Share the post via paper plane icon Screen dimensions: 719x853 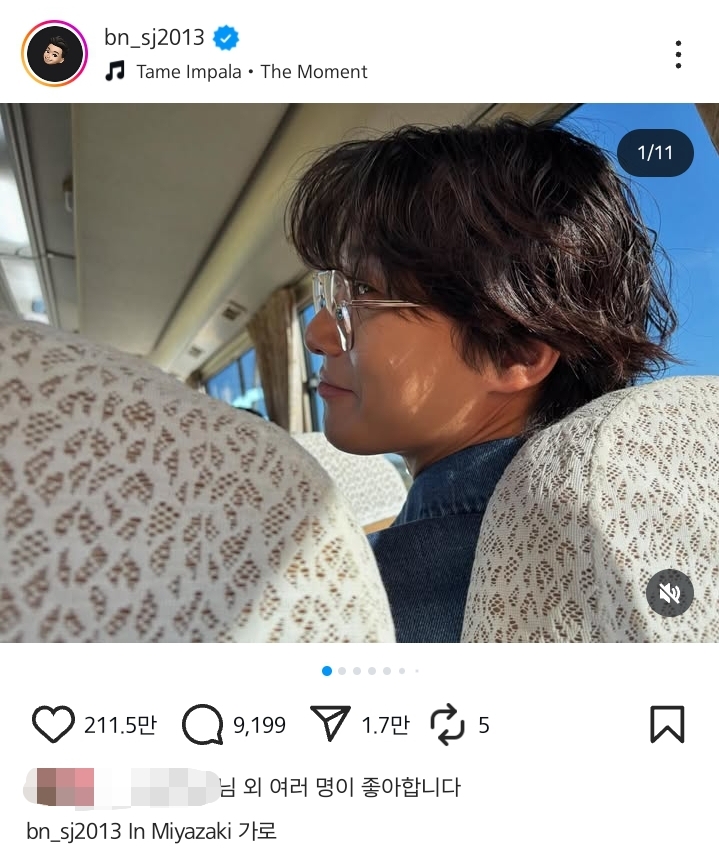coord(330,724)
